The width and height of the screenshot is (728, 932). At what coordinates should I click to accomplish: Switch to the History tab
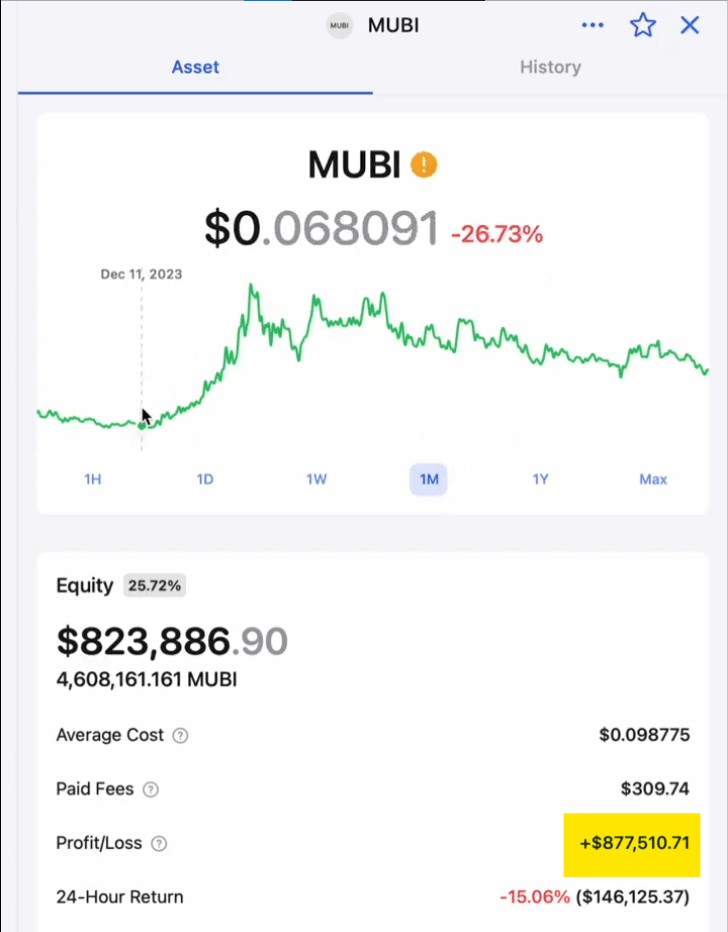(x=550, y=67)
